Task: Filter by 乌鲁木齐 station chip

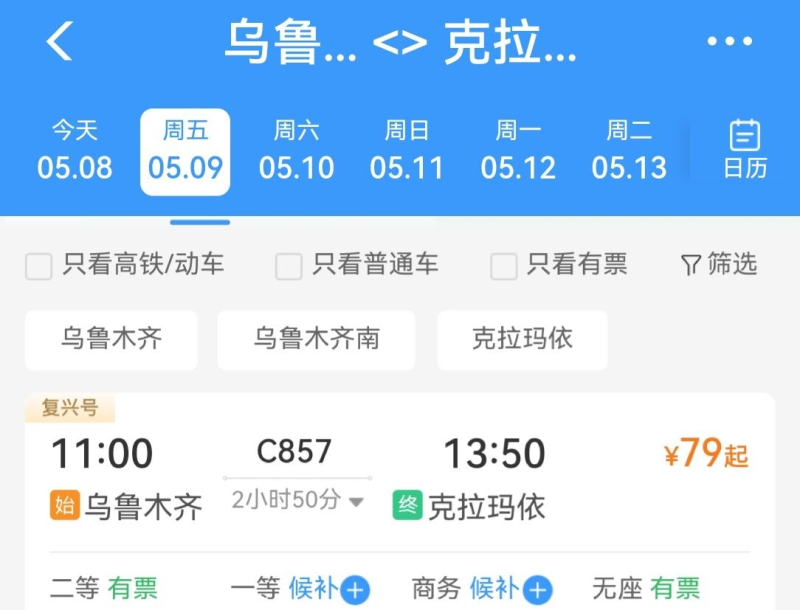Action: (x=111, y=339)
